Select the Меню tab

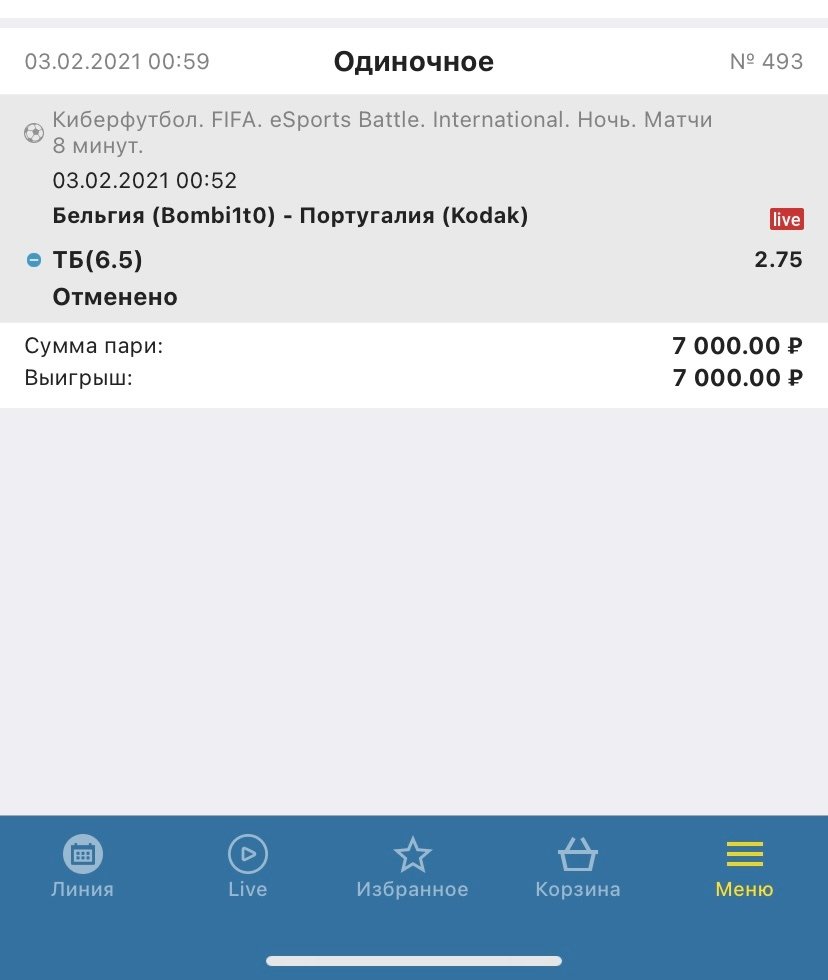pyautogui.click(x=744, y=867)
